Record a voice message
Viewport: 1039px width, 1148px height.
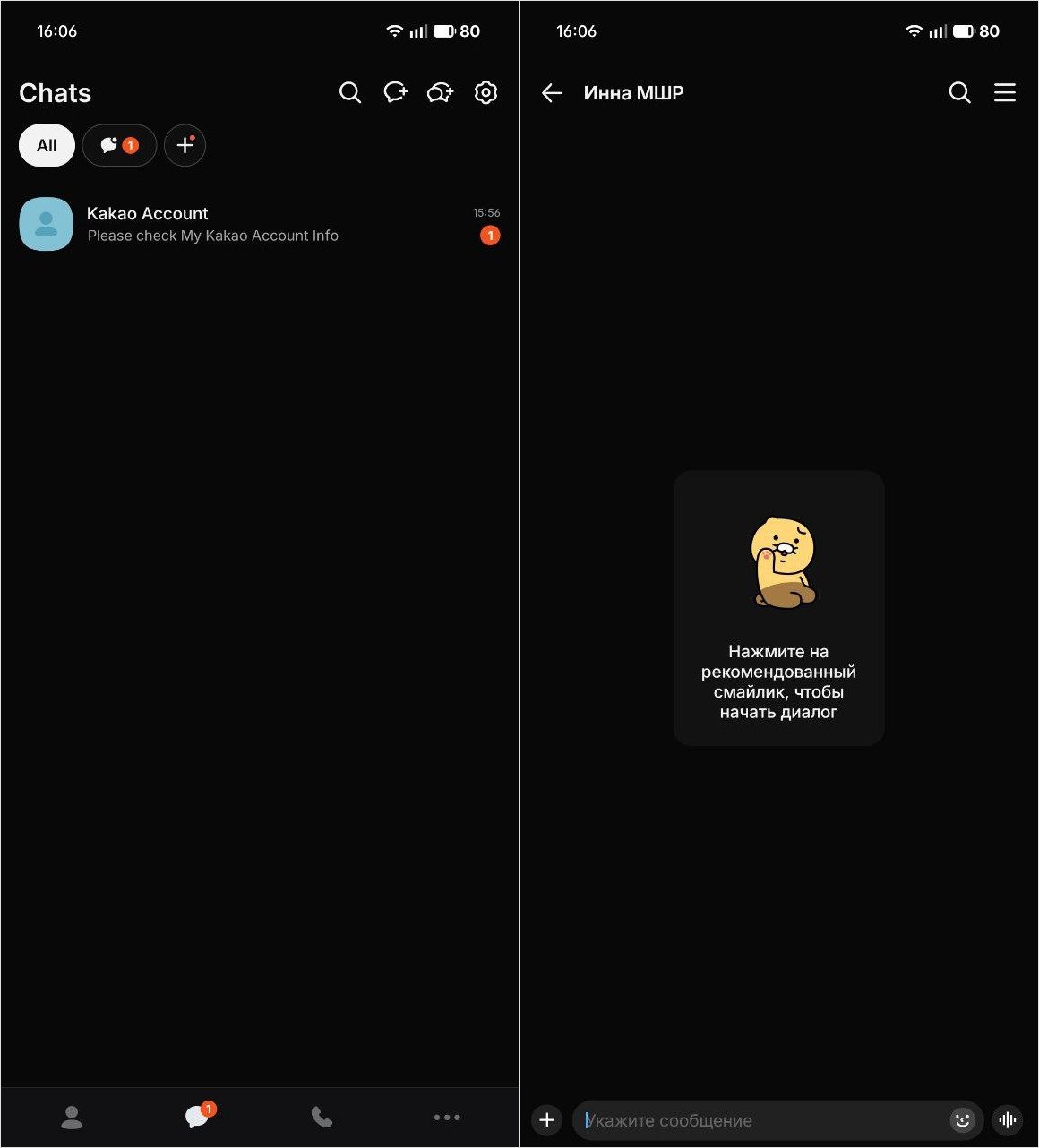[1008, 1120]
